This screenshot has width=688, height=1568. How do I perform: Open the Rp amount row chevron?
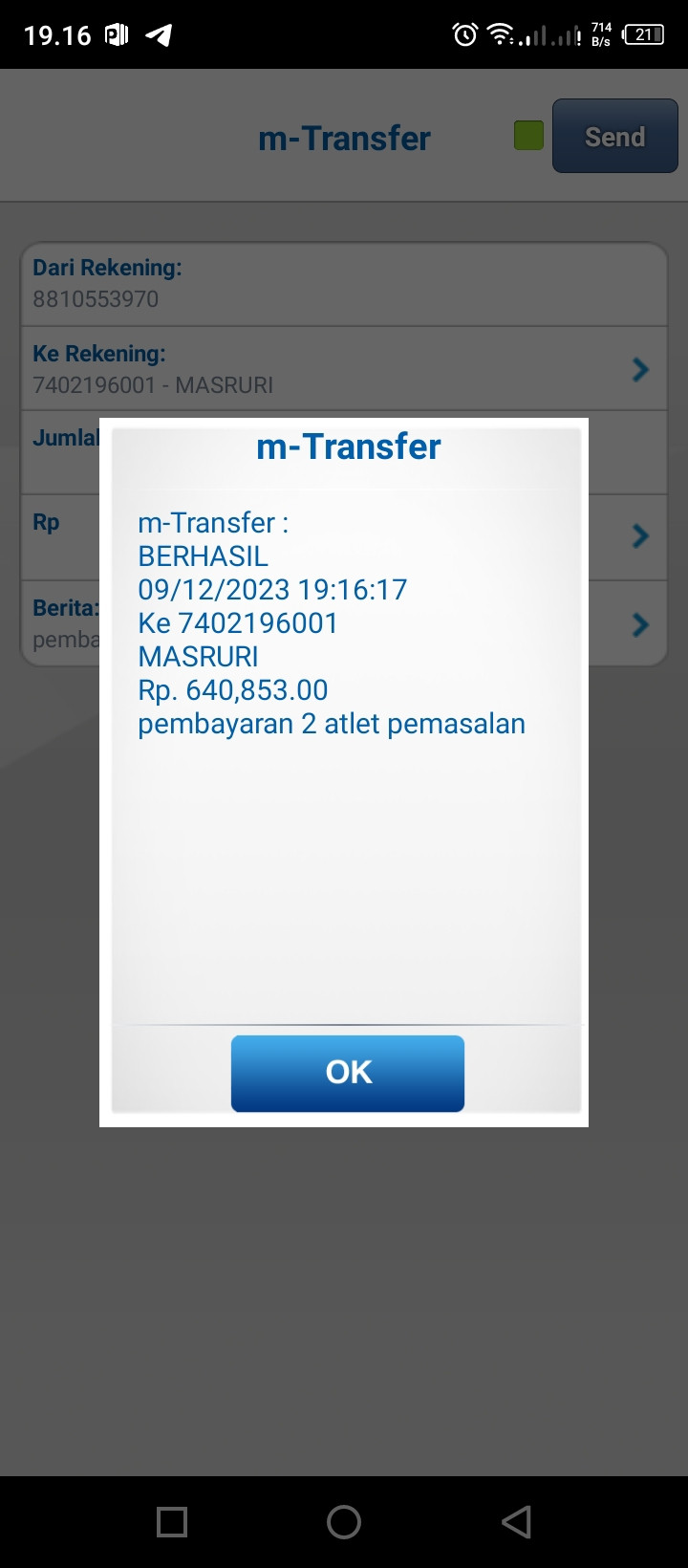(x=640, y=536)
